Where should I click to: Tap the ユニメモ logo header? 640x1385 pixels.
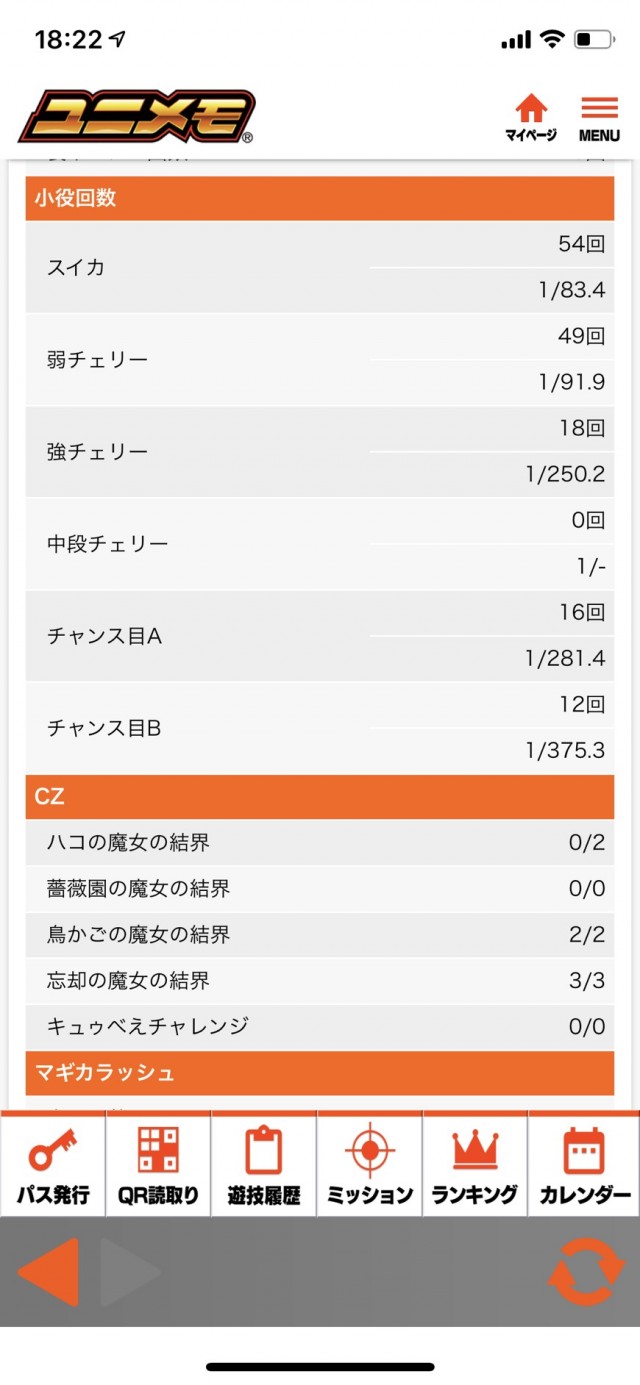click(137, 117)
